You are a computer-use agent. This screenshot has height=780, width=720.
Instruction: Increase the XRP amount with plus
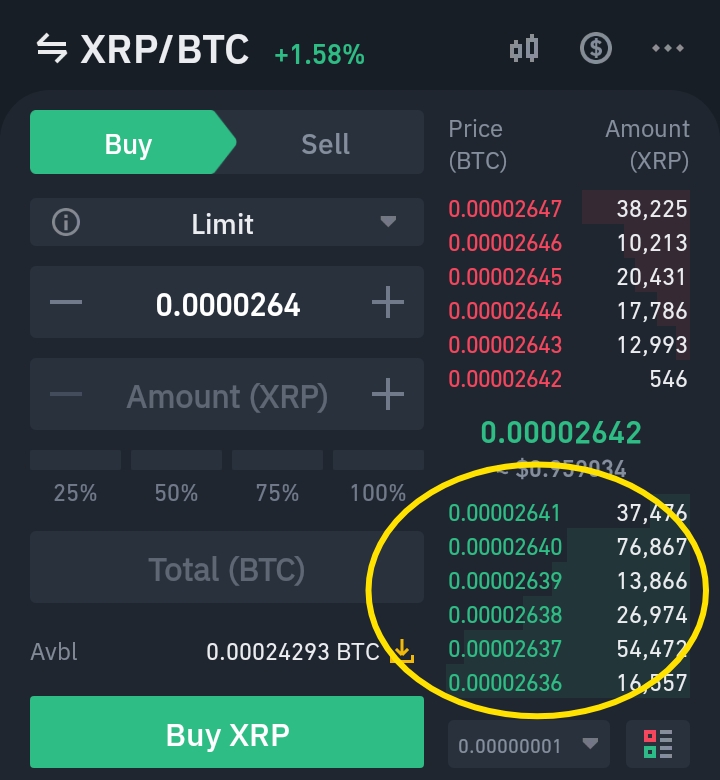pos(388,395)
